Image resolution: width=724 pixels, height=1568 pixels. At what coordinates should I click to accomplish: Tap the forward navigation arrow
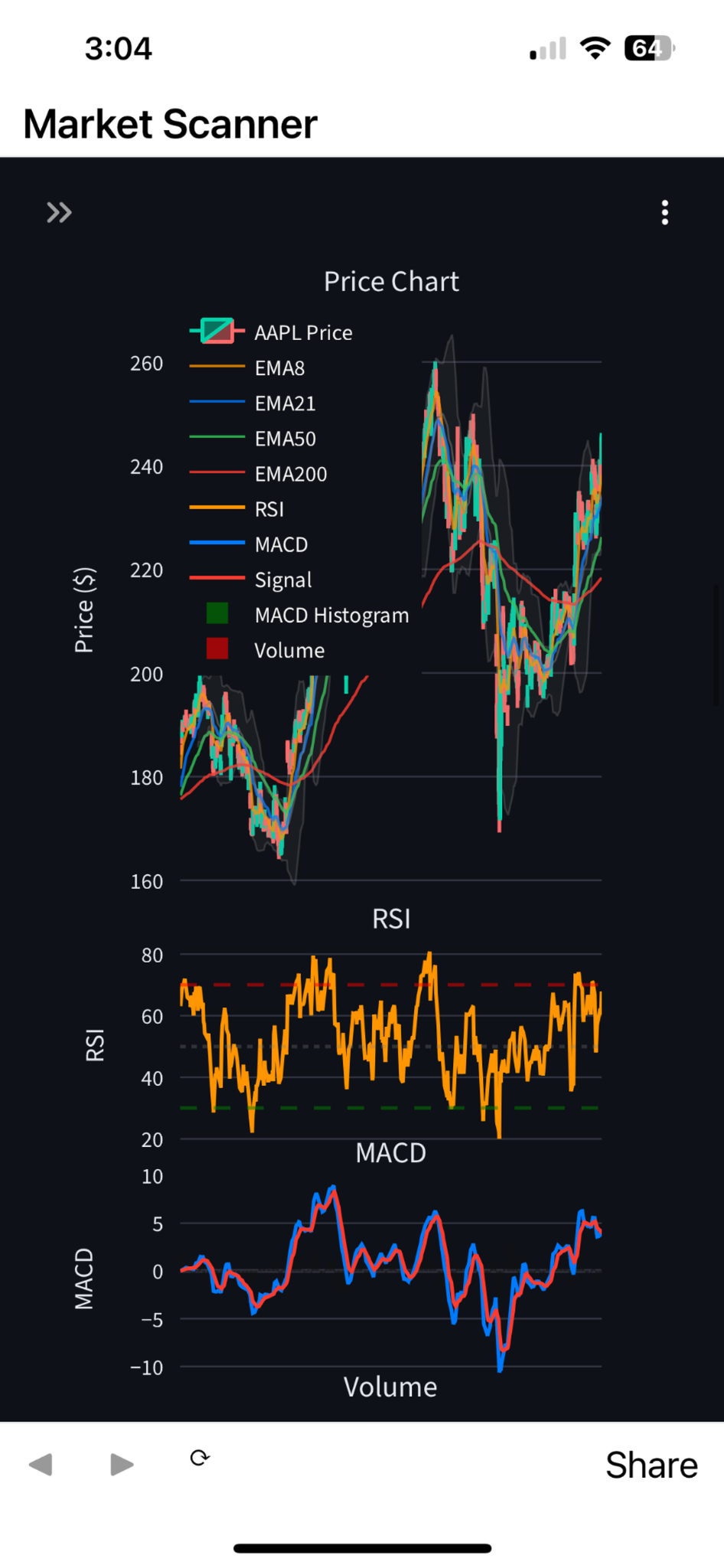coord(121,1463)
